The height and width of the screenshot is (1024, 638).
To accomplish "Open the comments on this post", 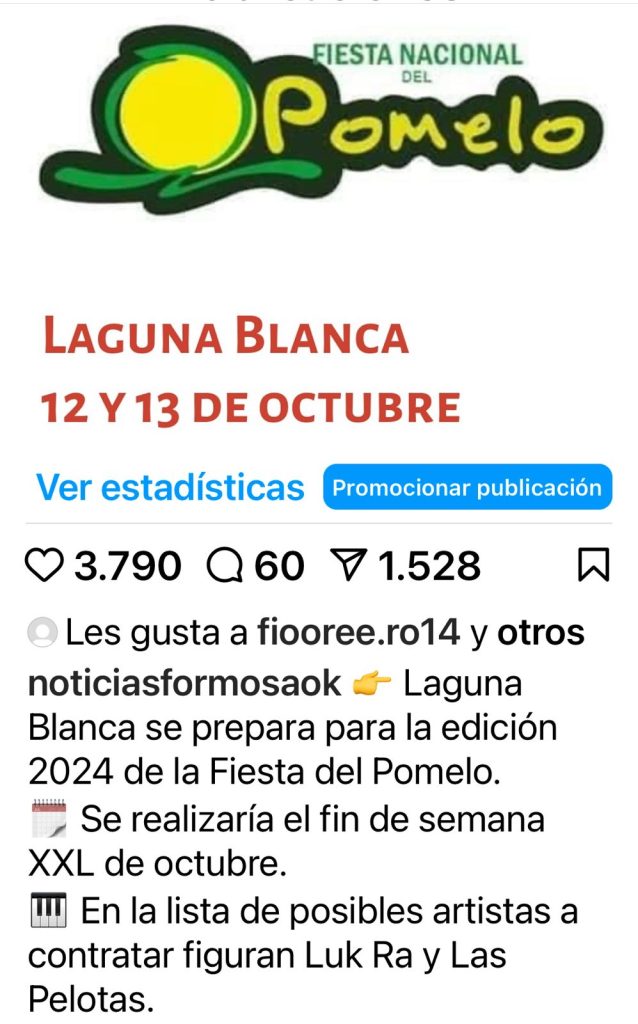I will click(225, 566).
